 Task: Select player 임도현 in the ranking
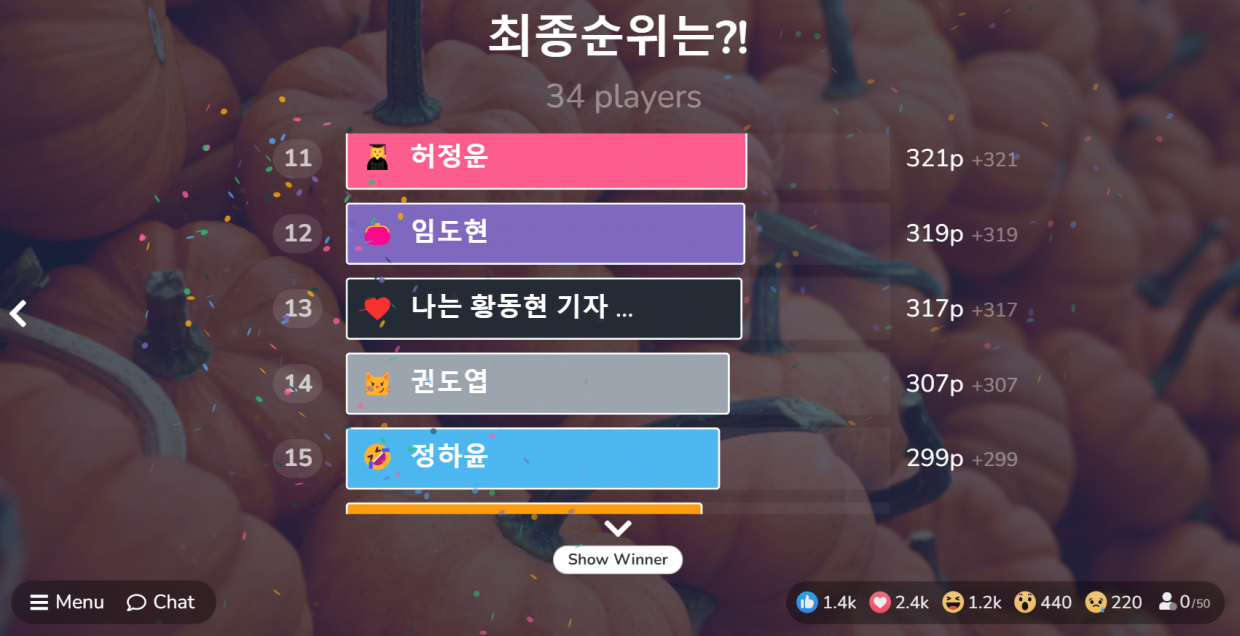pyautogui.click(x=545, y=233)
